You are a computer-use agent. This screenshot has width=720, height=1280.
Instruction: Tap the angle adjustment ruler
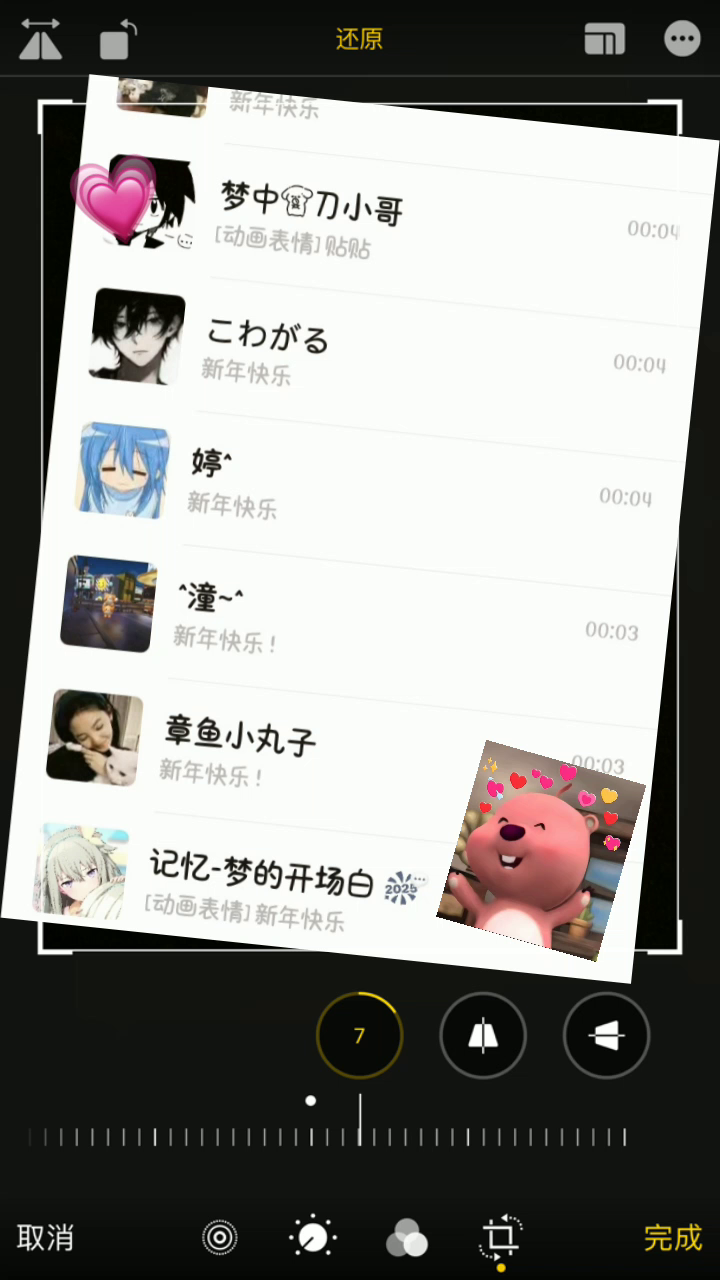pos(328,1136)
